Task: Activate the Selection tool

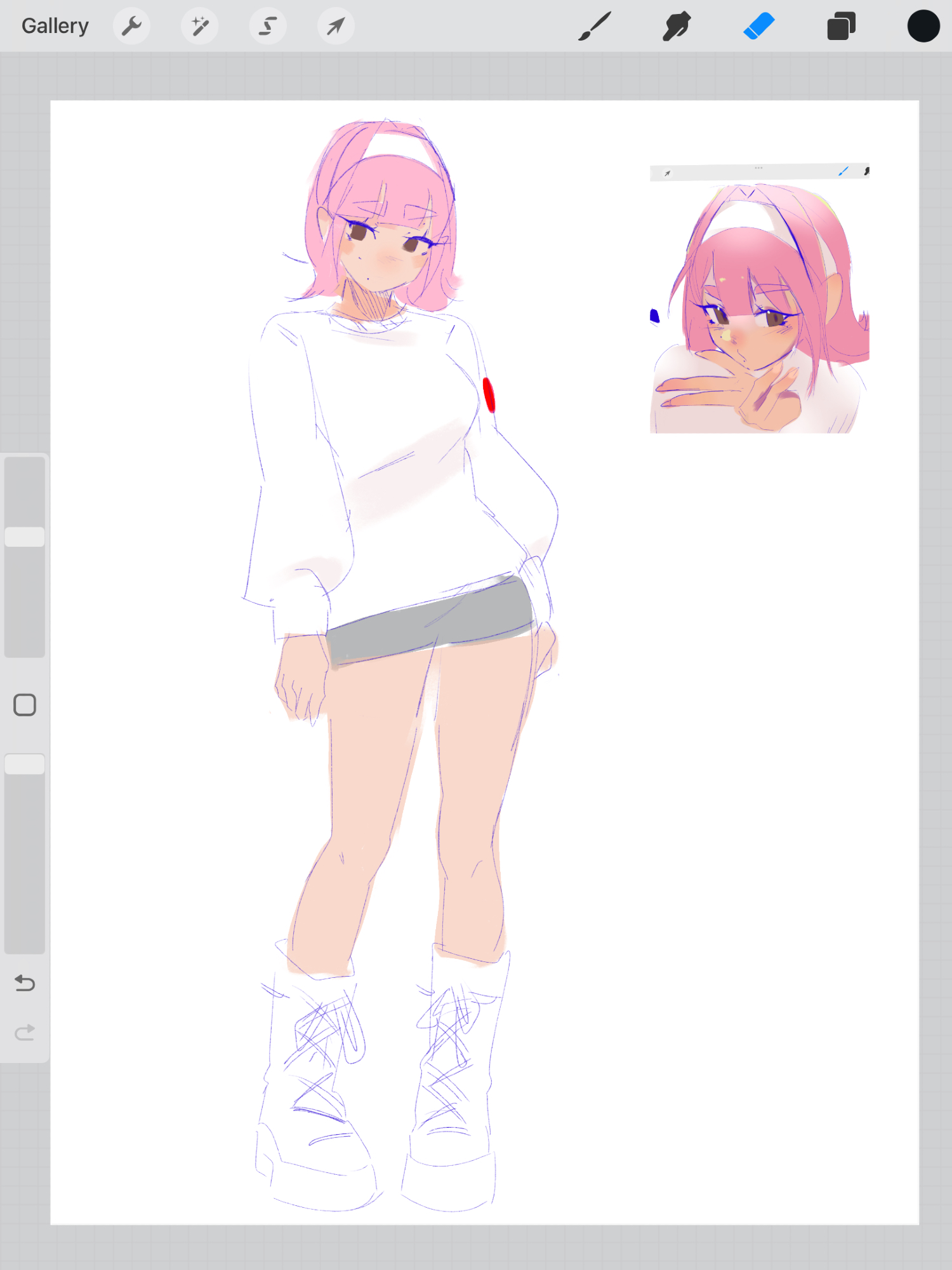Action: 268,26
